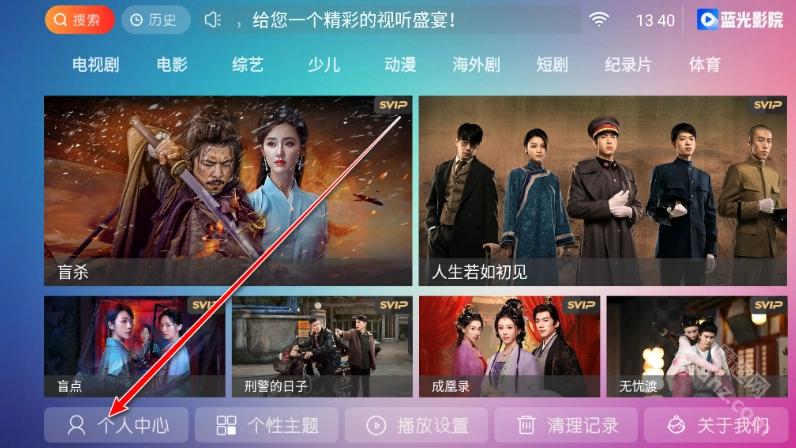Image resolution: width=796 pixels, height=448 pixels.
Task: Open 播放设置 playback settings
Action: point(416,425)
